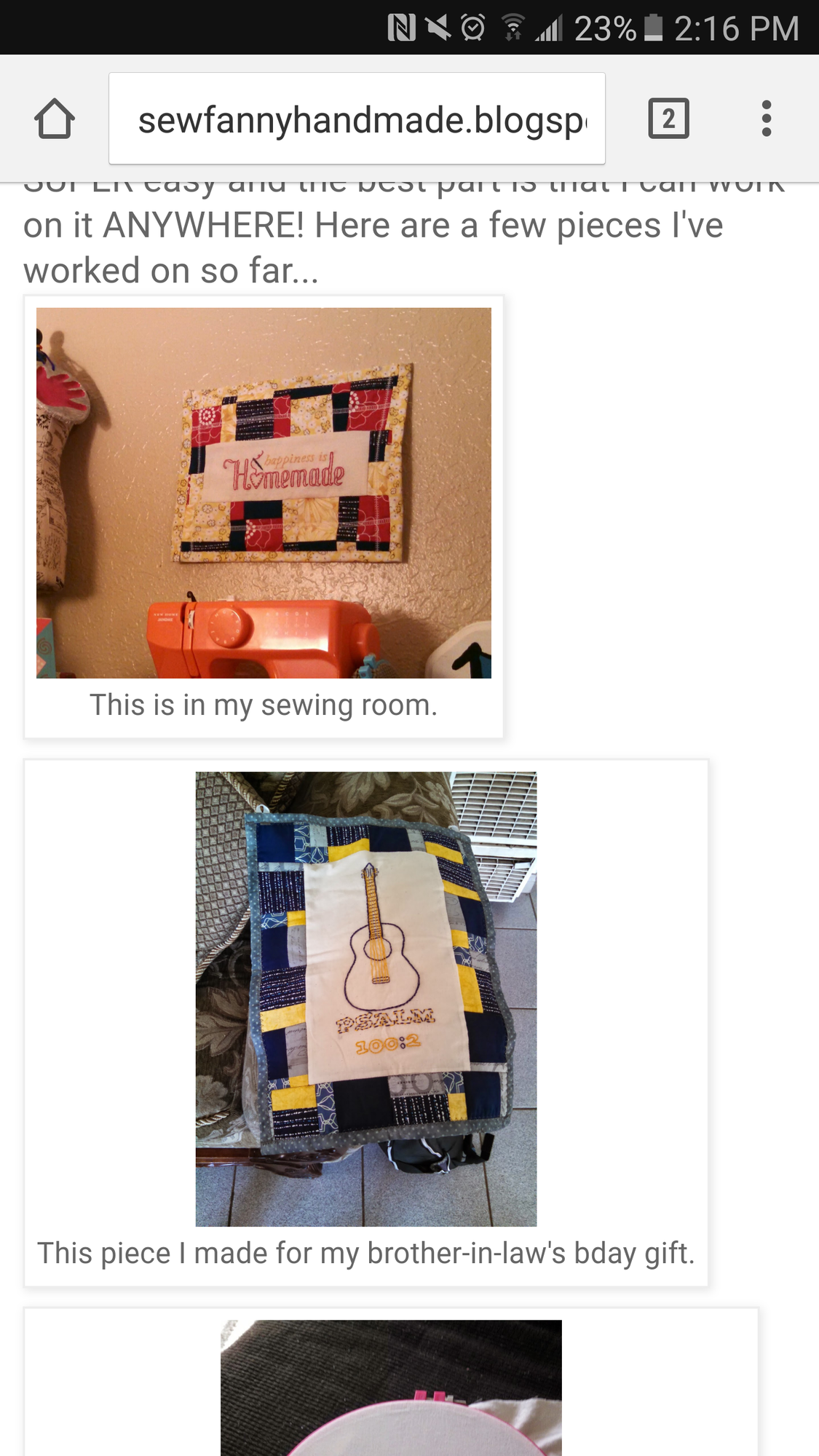Enlarge the Psalm 100:2 guitar quilt image
The height and width of the screenshot is (1456, 819).
pos(366,998)
